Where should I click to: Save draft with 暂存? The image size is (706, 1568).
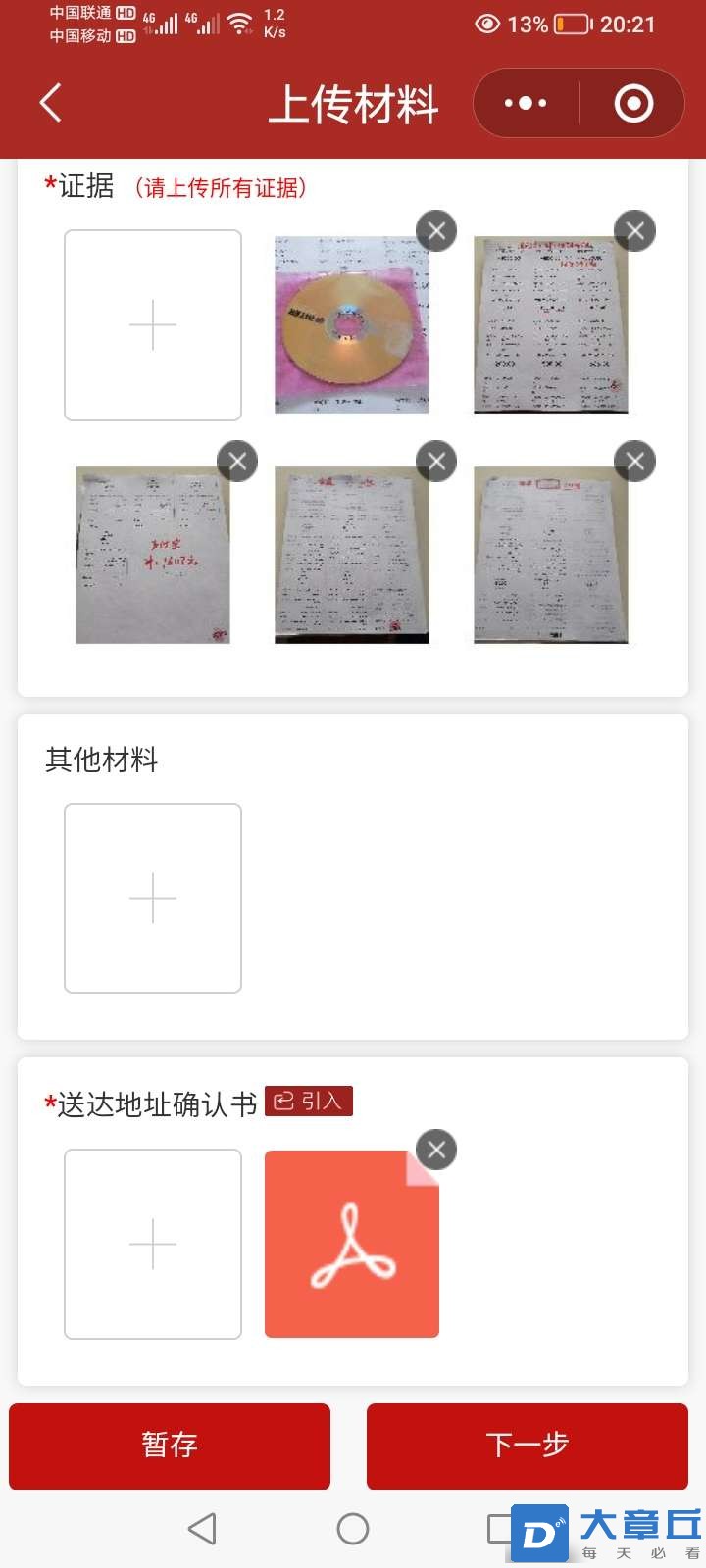tap(170, 1445)
